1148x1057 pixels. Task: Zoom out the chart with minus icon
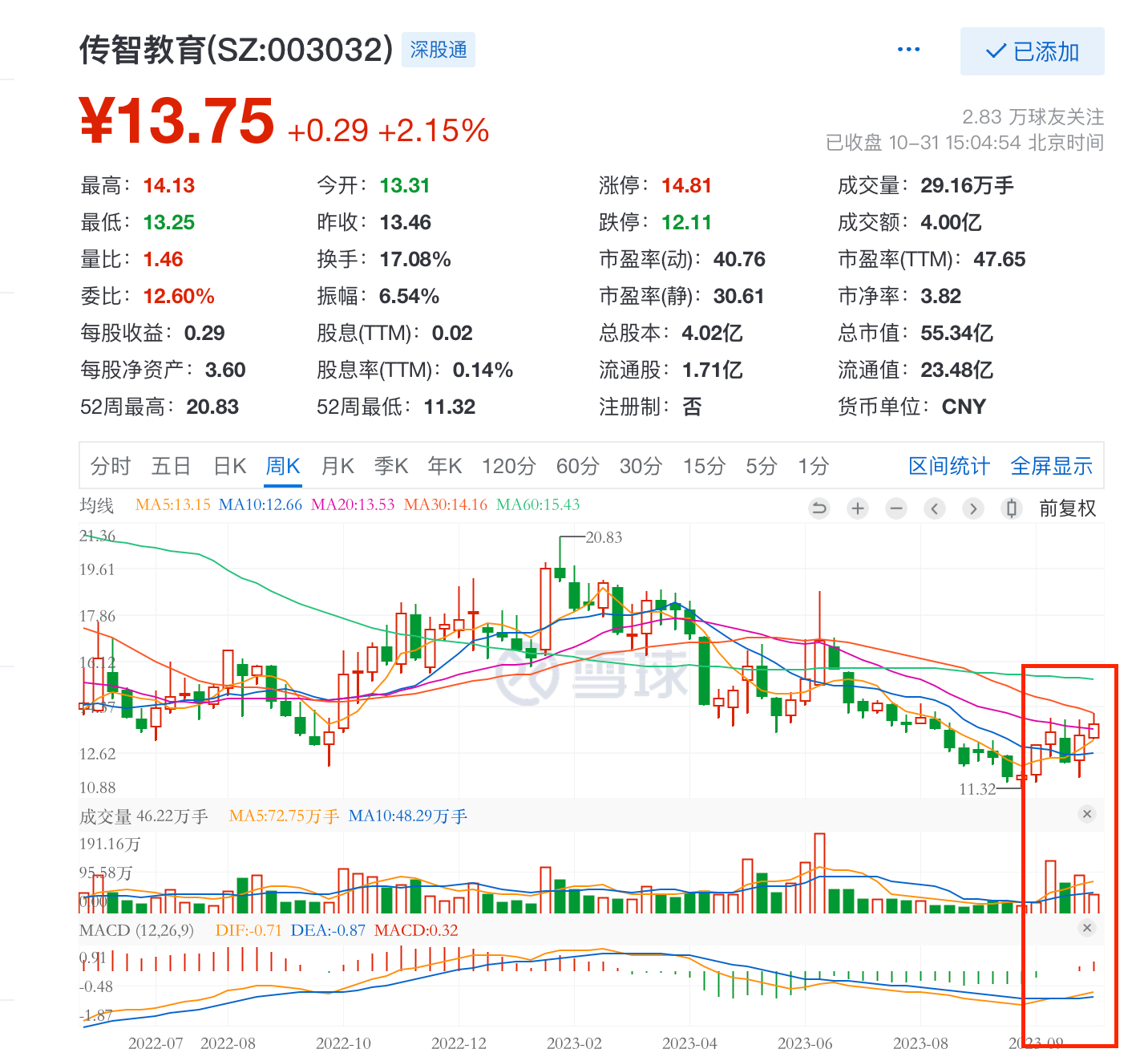(x=896, y=508)
